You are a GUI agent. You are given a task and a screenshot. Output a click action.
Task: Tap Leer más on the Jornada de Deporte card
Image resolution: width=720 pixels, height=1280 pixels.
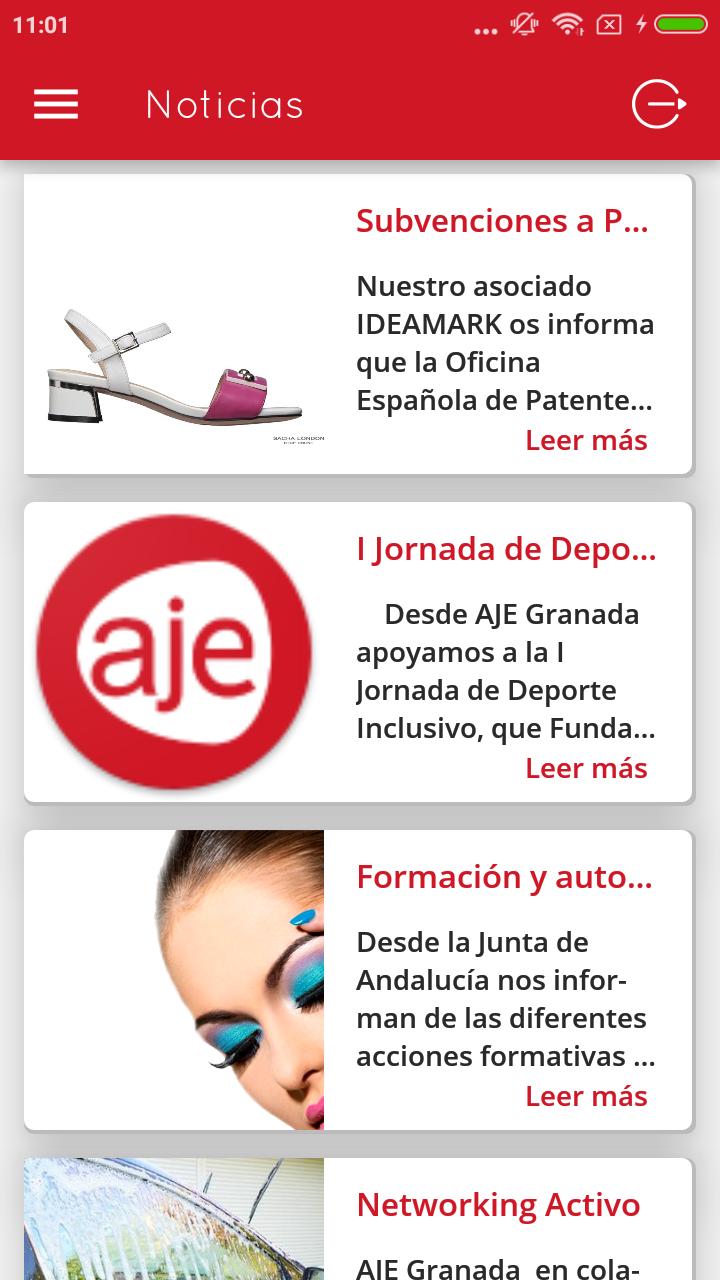(x=586, y=767)
